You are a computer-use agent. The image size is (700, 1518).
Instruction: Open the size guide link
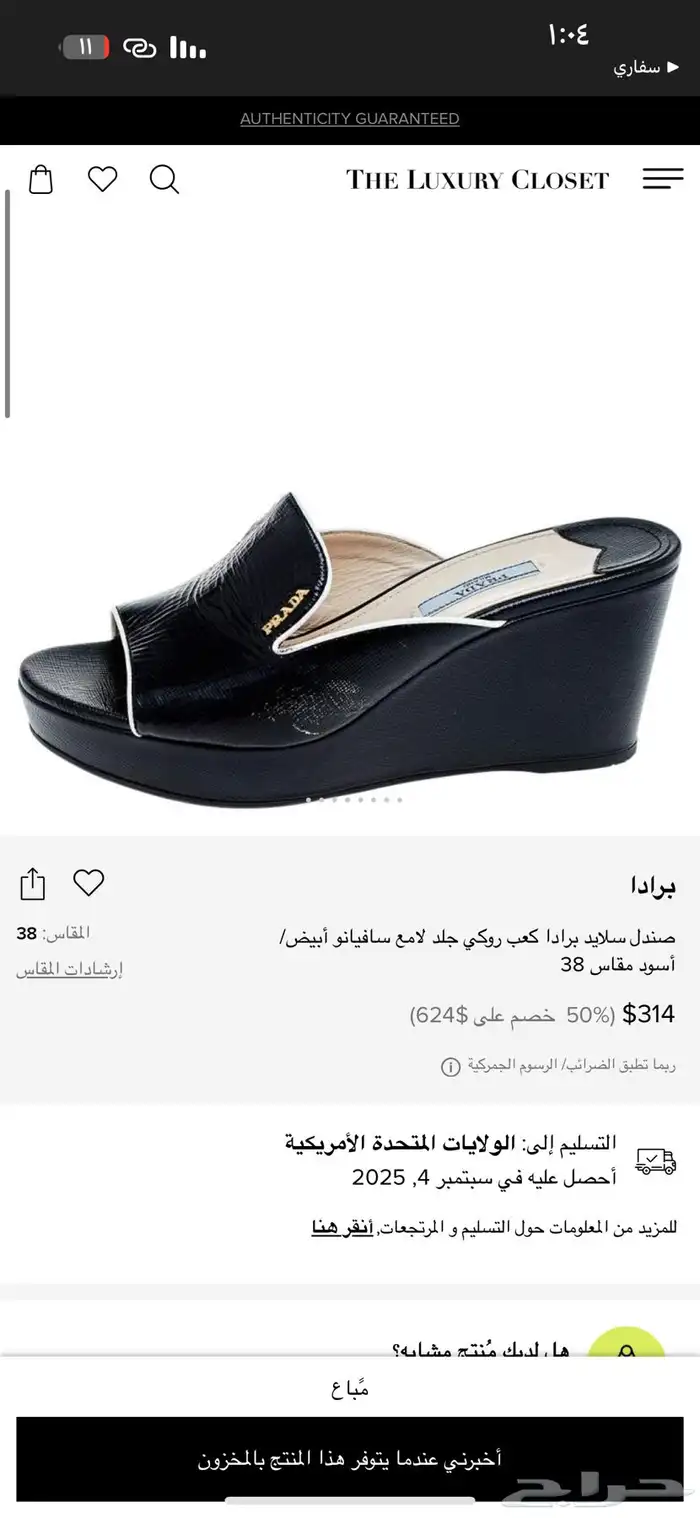point(69,969)
